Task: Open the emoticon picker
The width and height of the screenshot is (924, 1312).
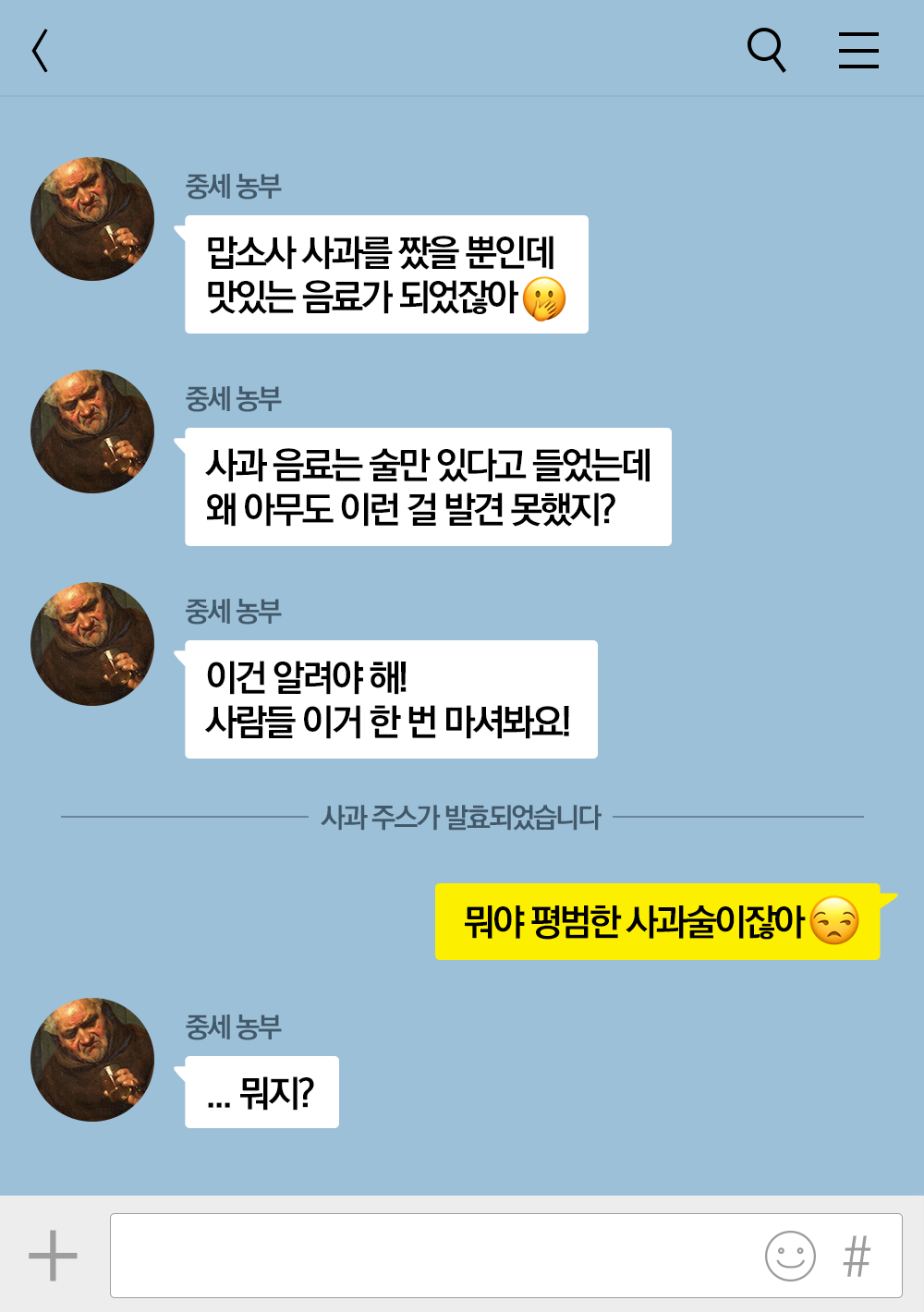Action: point(790,1256)
